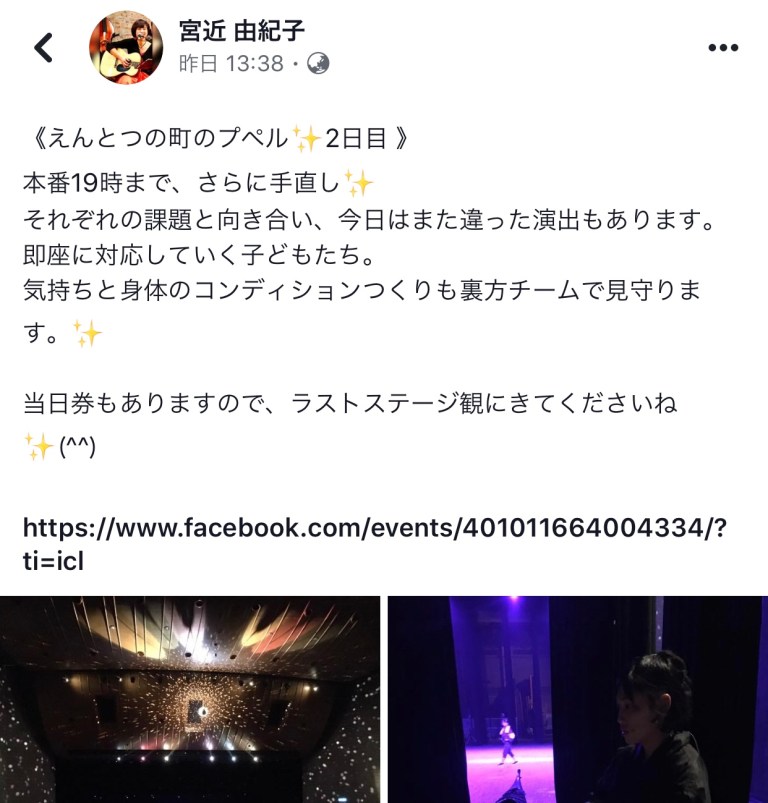Go back using the back arrow
The height and width of the screenshot is (803, 768).
point(44,47)
